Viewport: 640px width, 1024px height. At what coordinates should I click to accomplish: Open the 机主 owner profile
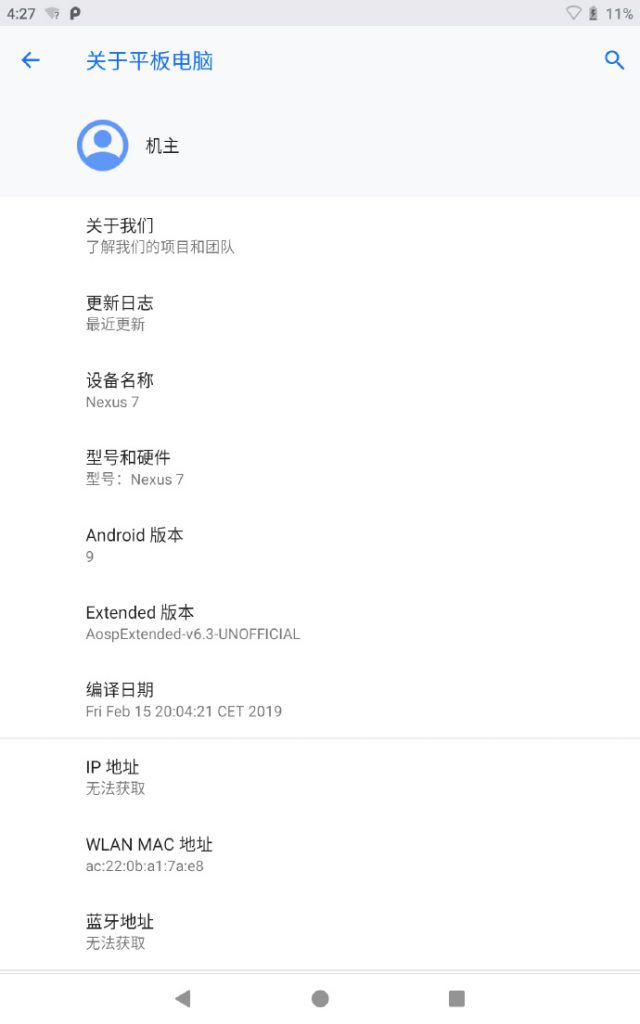tap(320, 145)
